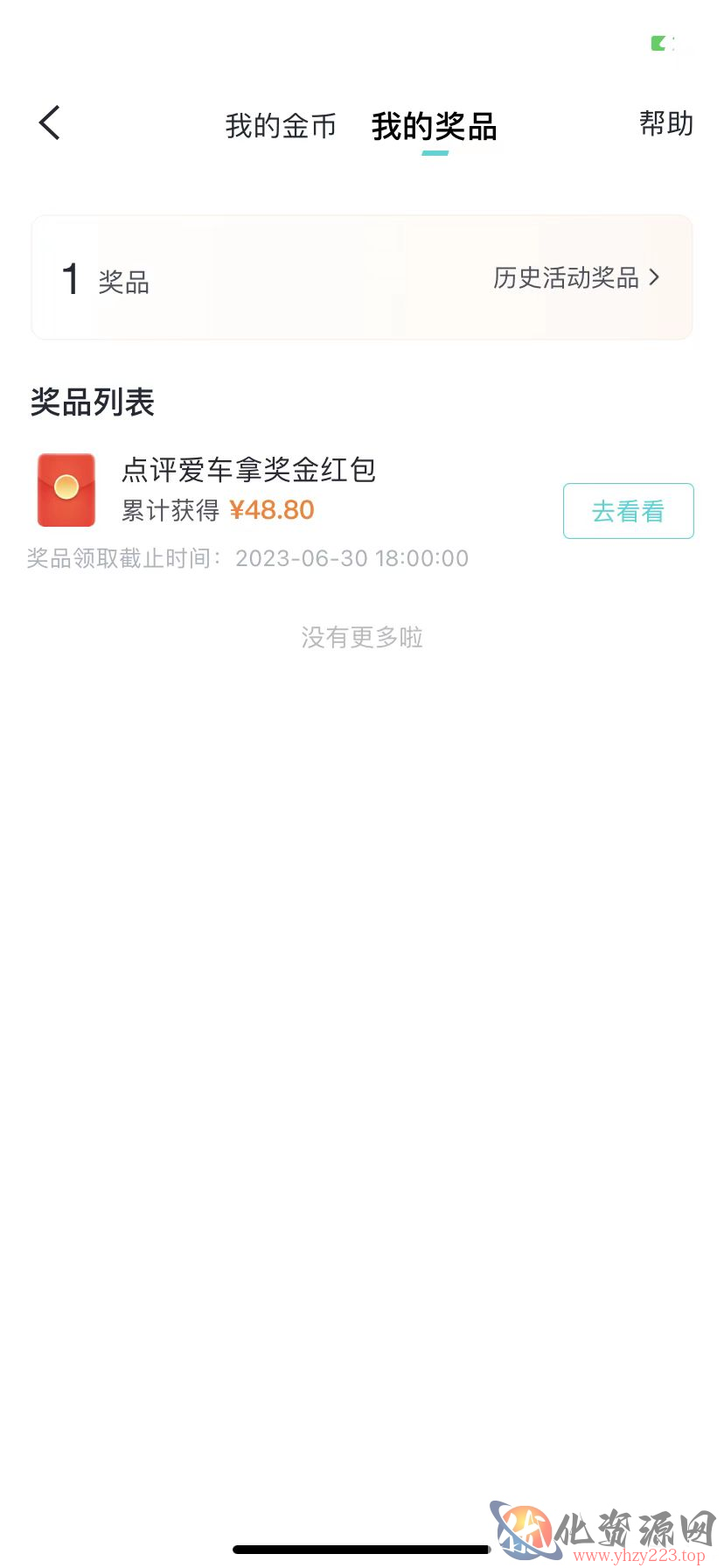Switch to the 我的金币 tab
This screenshot has width=724, height=1568.
(281, 126)
